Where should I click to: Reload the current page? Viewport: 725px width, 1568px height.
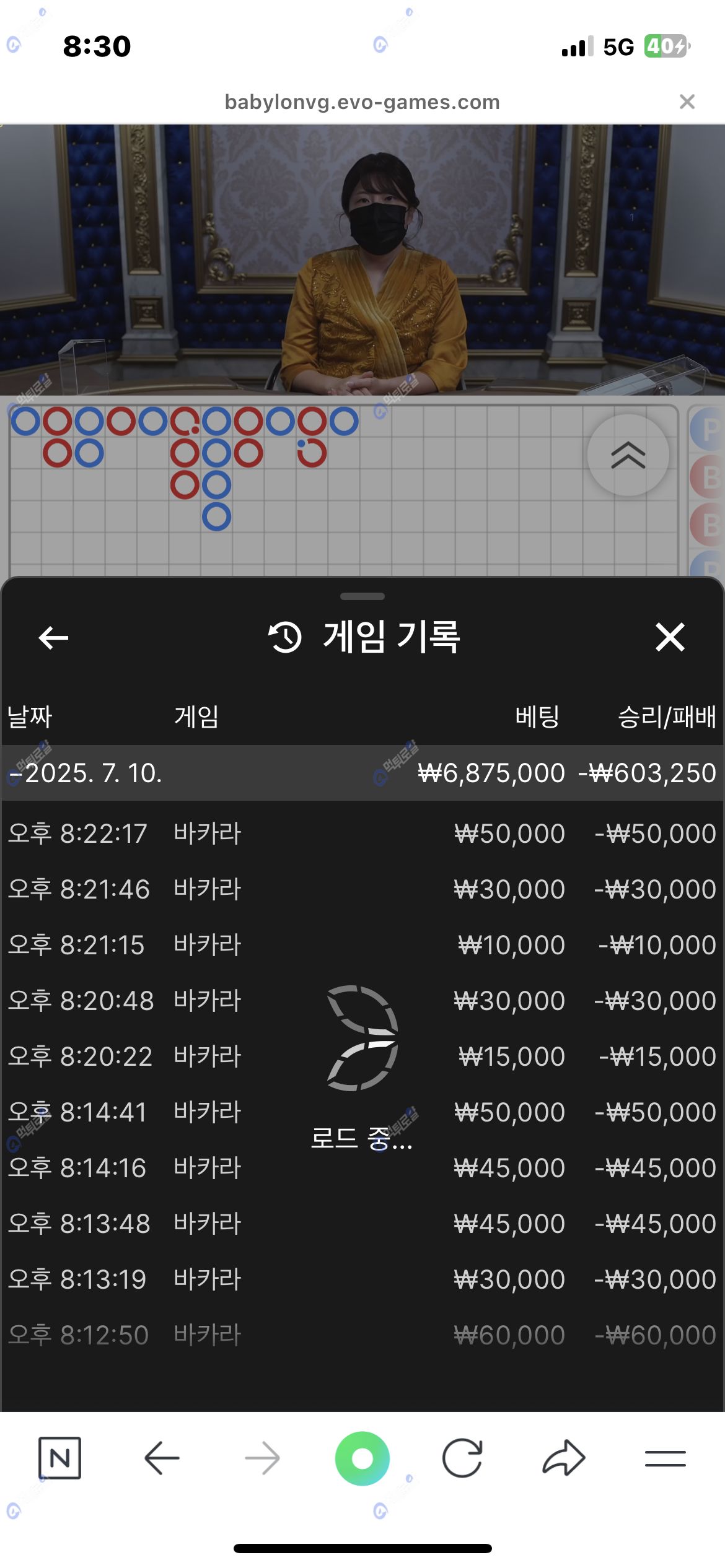[x=462, y=1458]
